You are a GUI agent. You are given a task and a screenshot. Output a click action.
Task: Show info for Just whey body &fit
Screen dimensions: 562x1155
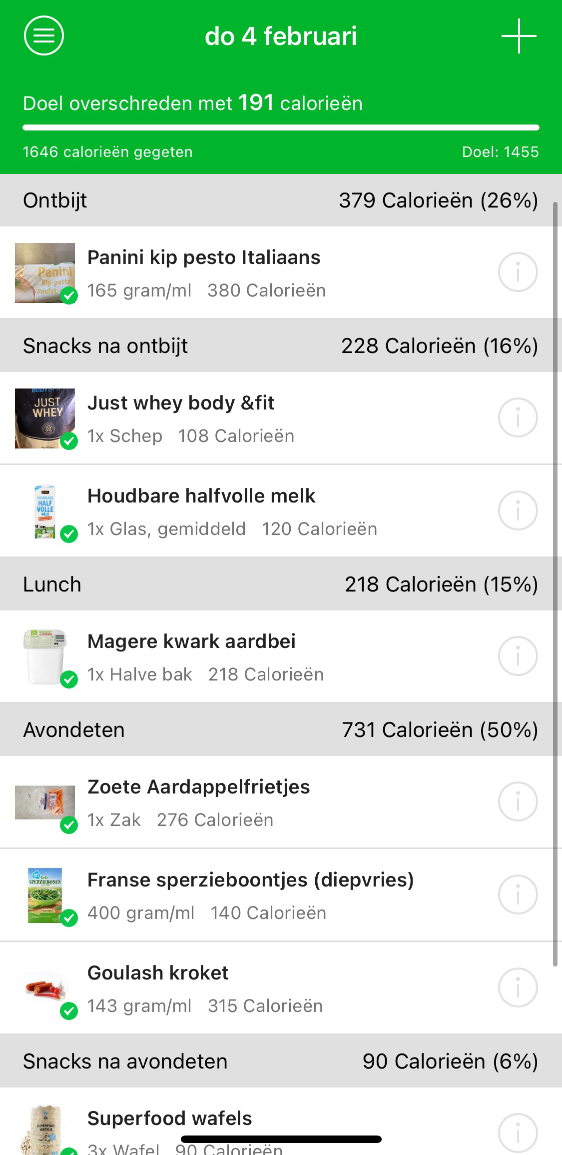518,418
